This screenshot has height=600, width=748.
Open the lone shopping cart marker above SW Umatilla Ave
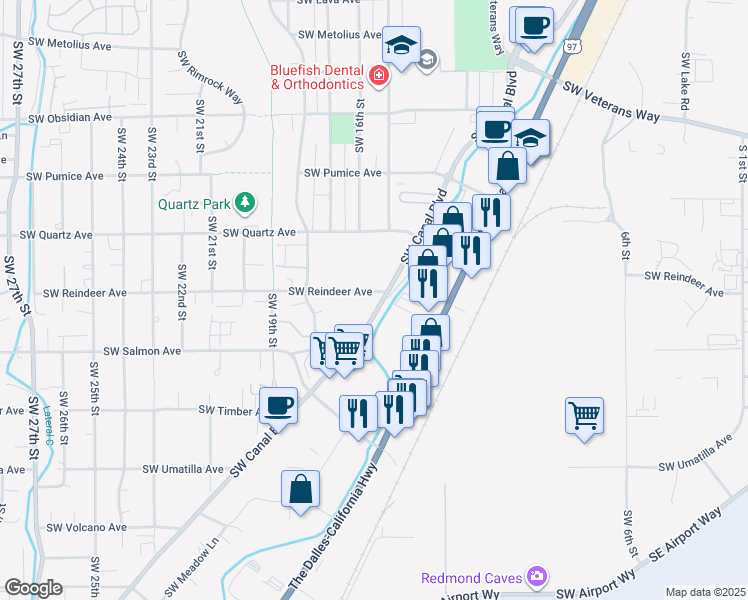584,412
